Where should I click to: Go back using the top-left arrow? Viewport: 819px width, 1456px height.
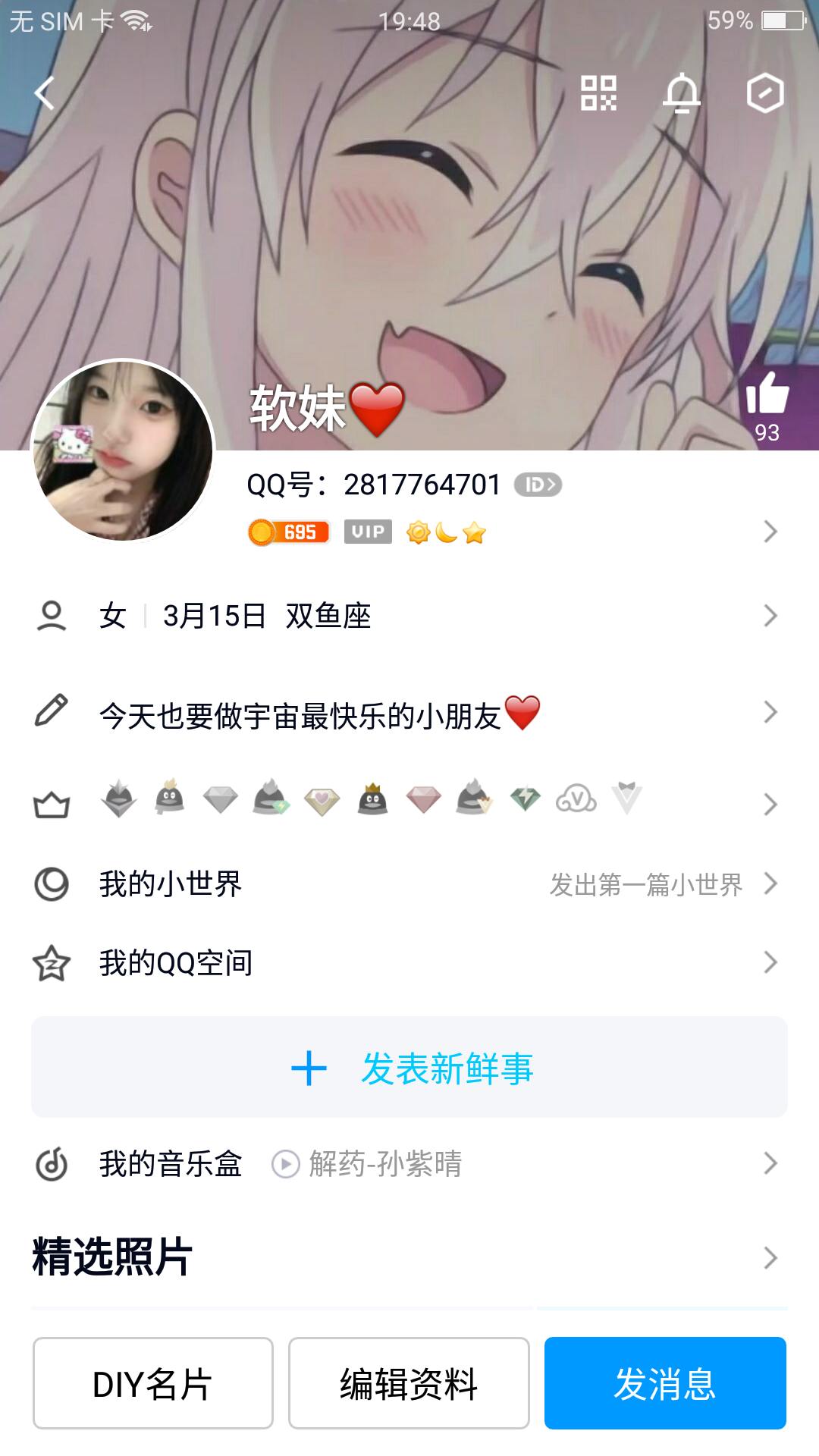[x=45, y=94]
